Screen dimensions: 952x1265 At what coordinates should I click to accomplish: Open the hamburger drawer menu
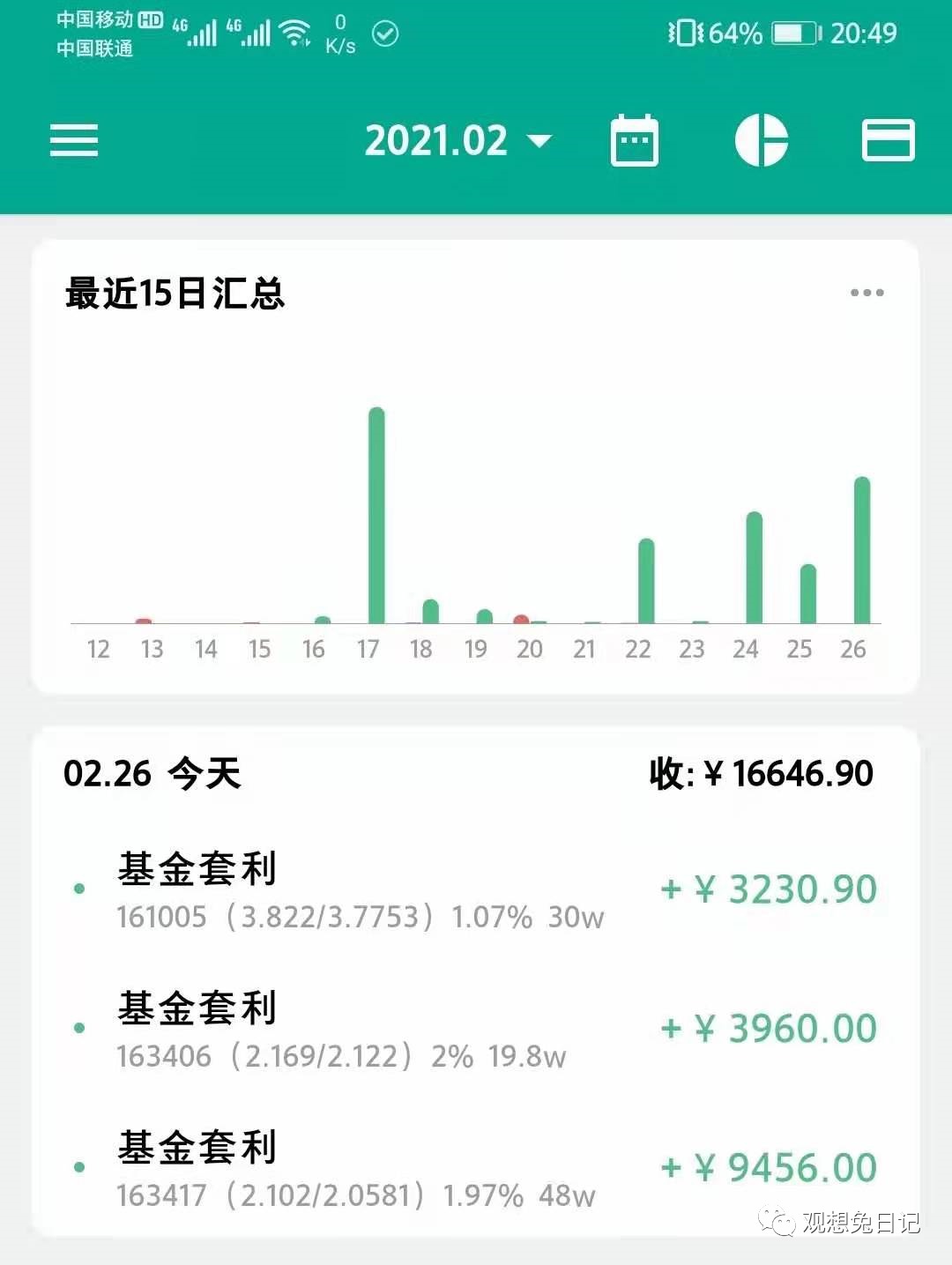74,140
